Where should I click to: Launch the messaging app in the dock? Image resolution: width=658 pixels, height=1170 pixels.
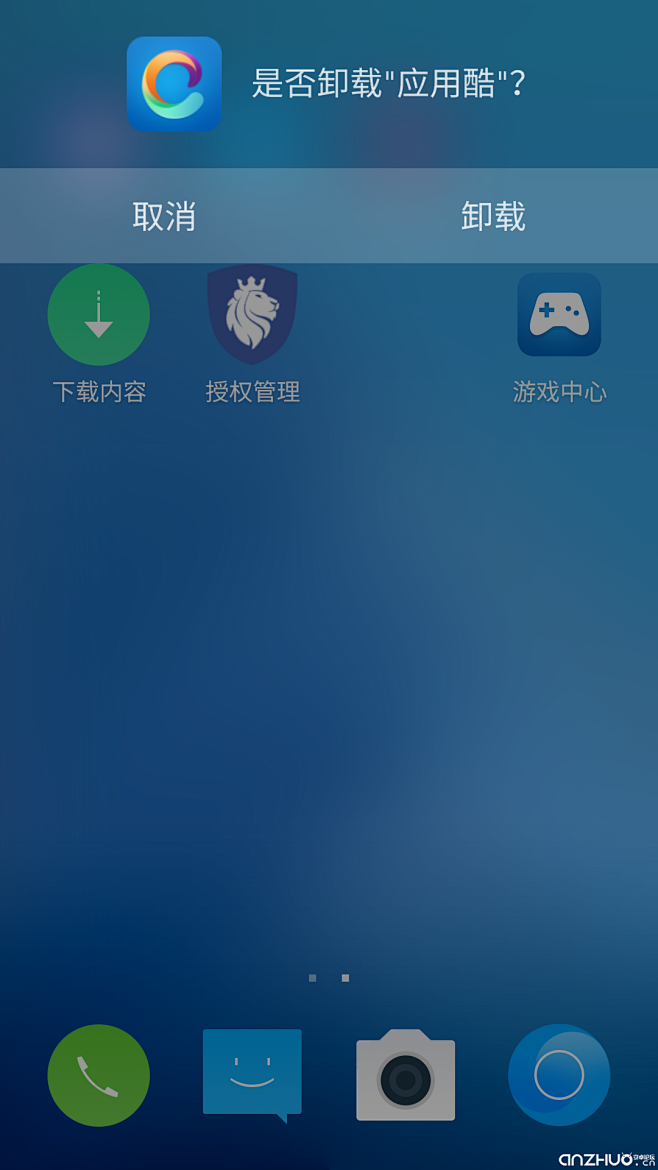point(252,1073)
